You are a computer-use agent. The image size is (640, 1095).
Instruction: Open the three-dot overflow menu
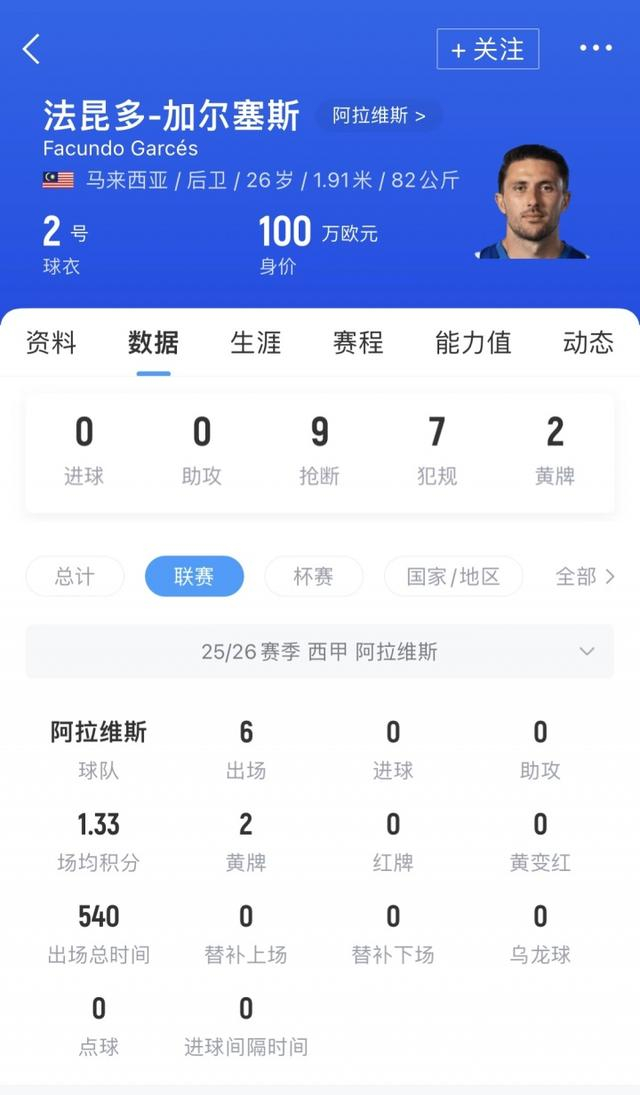pos(596,48)
